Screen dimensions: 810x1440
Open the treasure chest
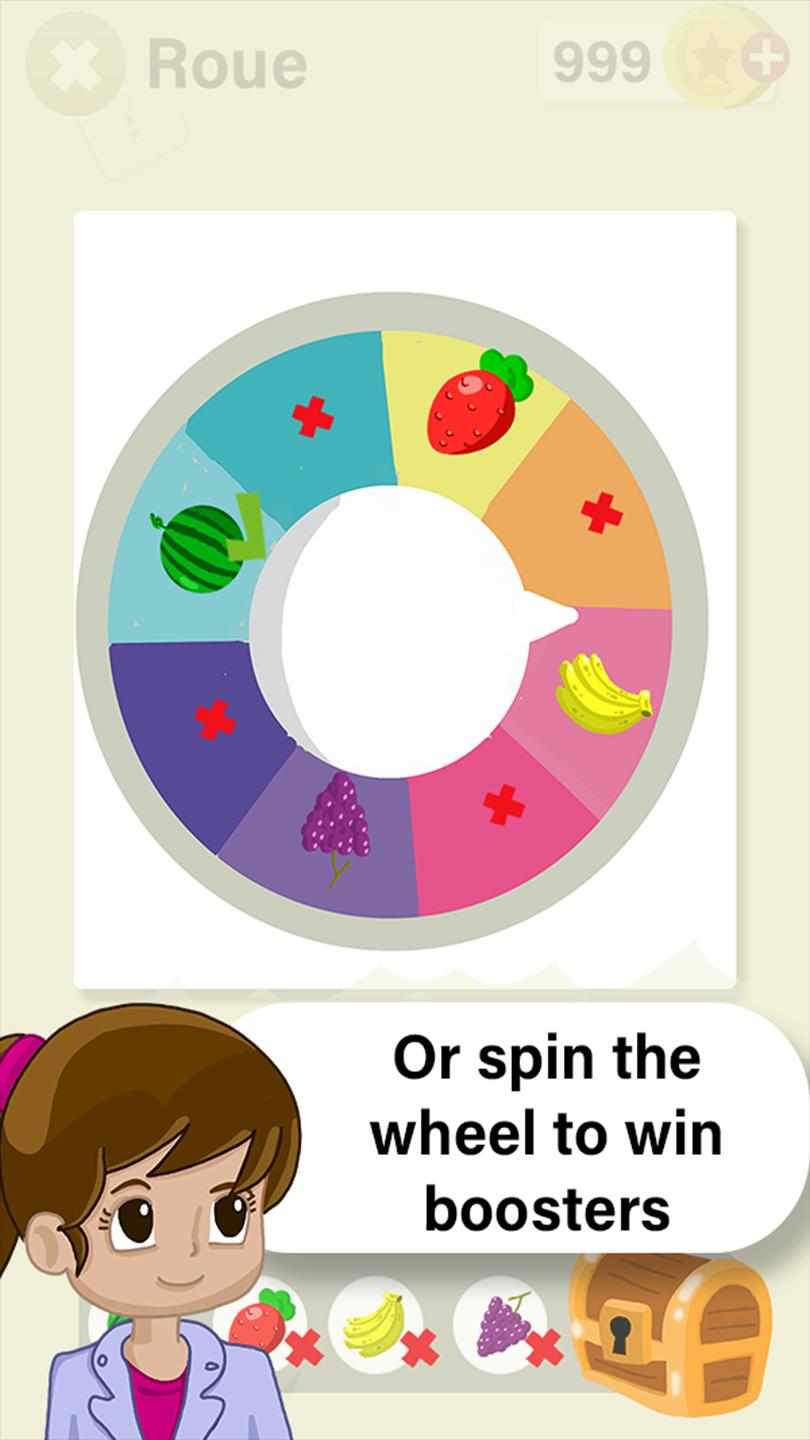tap(670, 1322)
